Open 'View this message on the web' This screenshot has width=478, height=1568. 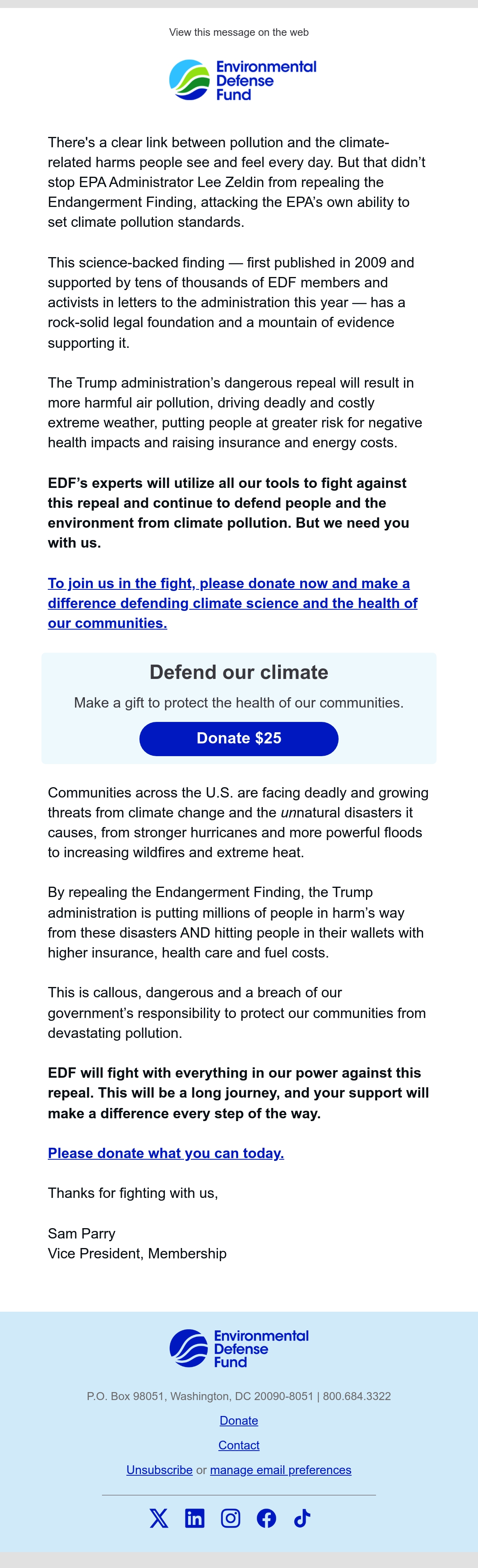pyautogui.click(x=239, y=32)
